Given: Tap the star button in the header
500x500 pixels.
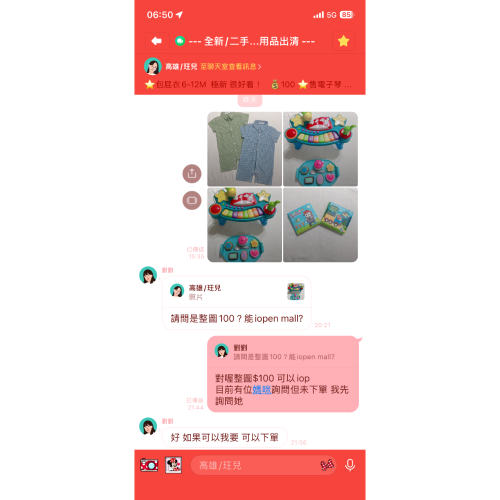Looking at the screenshot, I should coord(343,41).
